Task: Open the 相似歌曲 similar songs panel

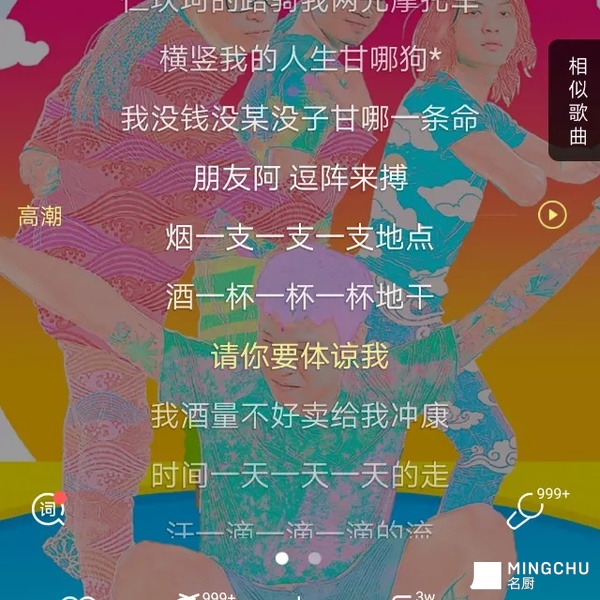Action: (577, 101)
